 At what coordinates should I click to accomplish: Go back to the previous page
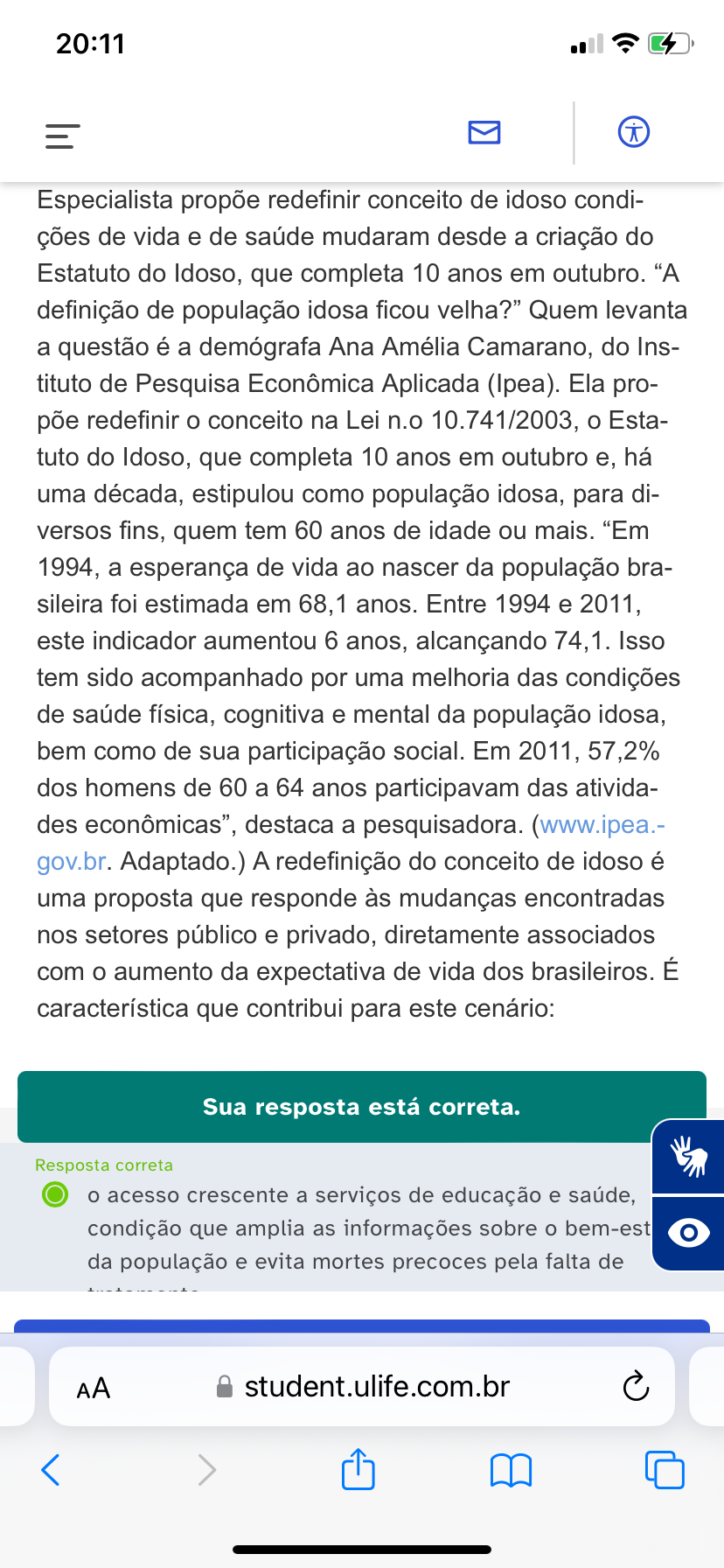[x=51, y=1469]
